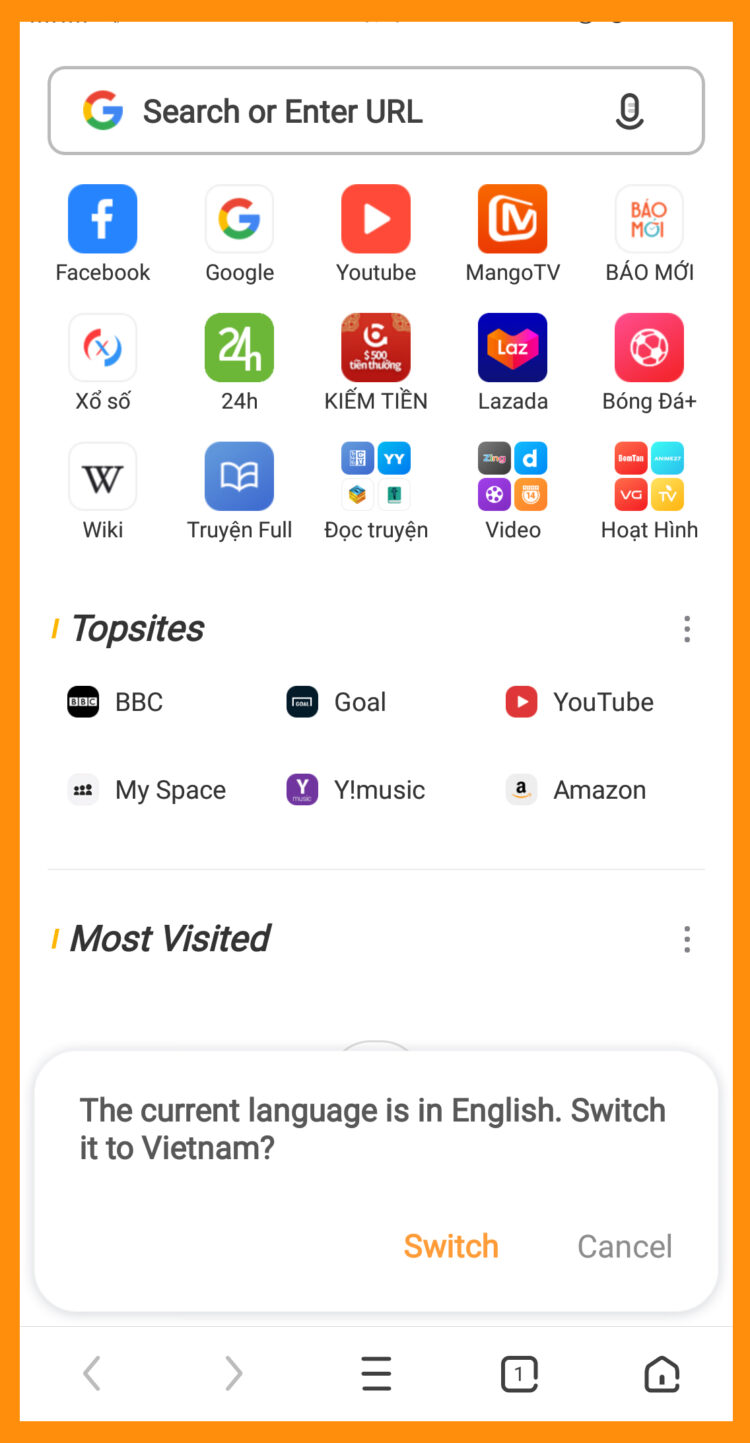Open BBC from Topsites
This screenshot has width=750, height=1443.
click(118, 702)
